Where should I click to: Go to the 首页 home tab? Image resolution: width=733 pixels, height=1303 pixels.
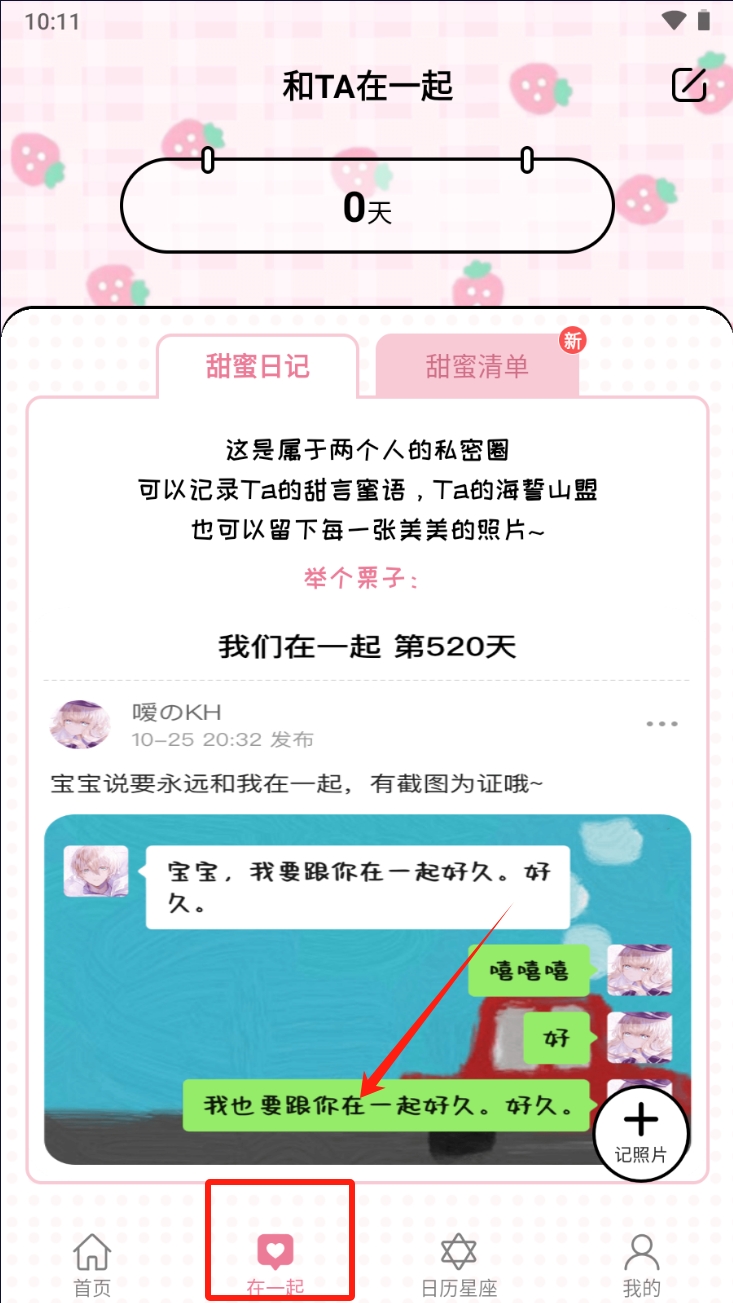click(x=93, y=1263)
